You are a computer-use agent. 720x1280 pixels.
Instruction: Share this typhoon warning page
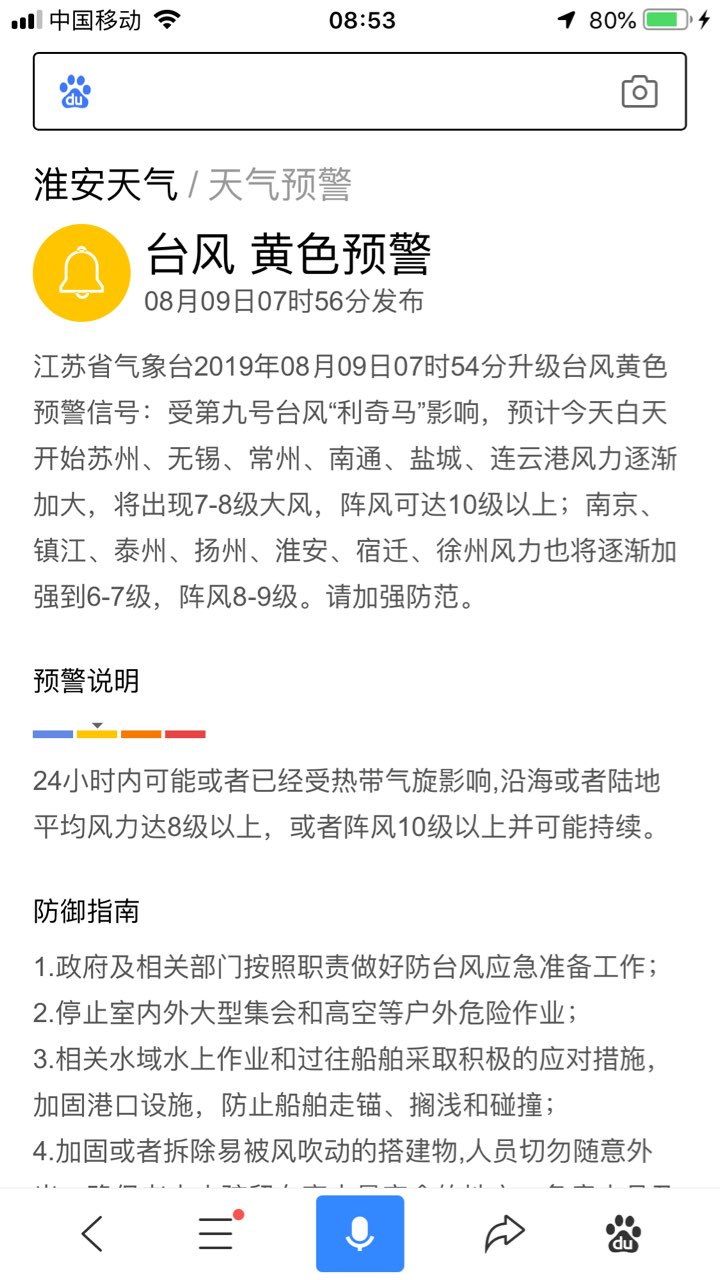504,1234
